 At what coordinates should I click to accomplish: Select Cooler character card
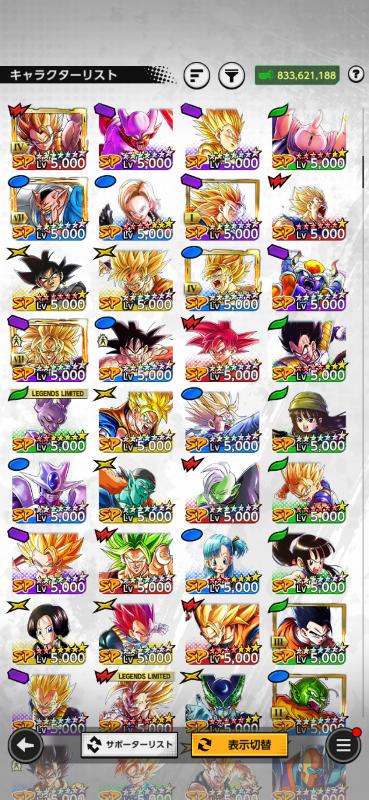tap(48, 492)
